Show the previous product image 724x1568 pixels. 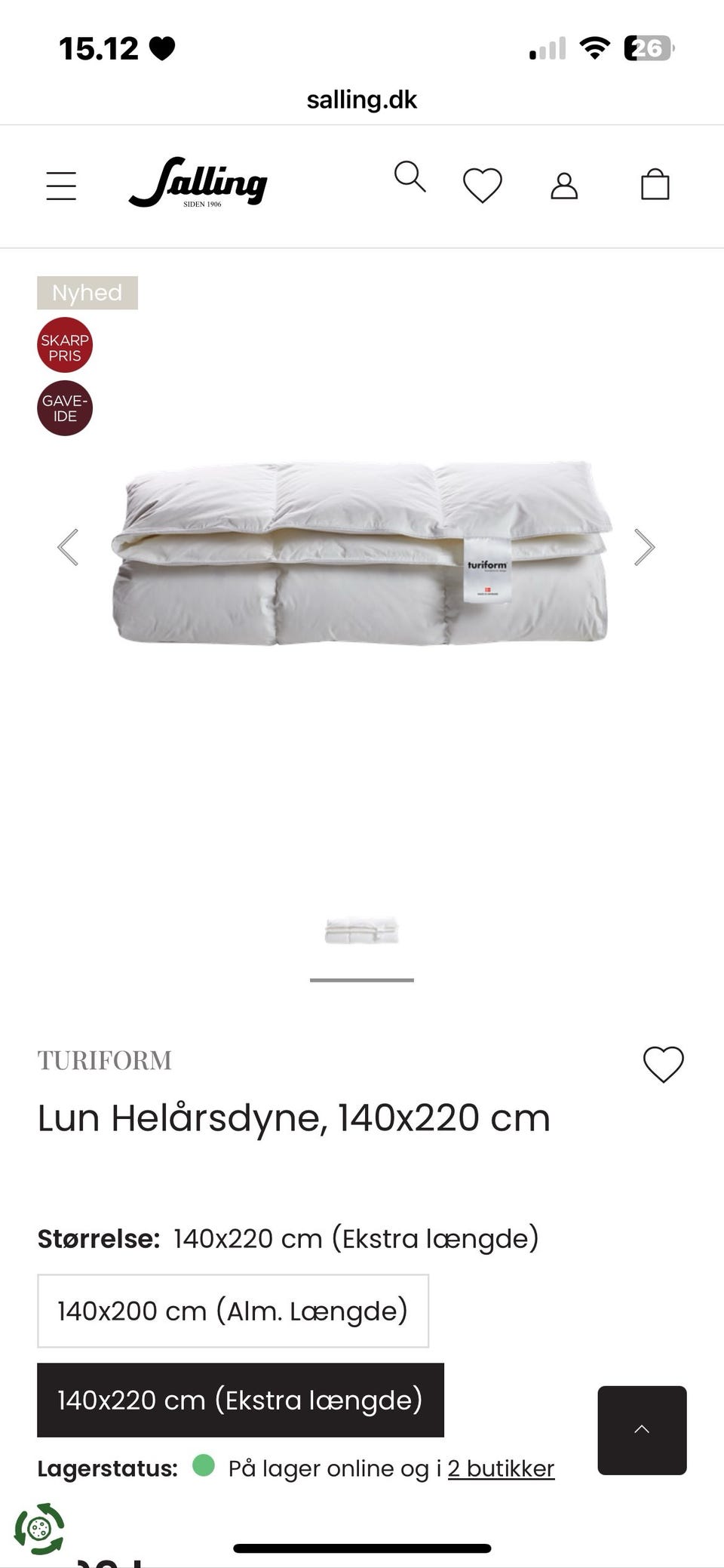click(69, 546)
